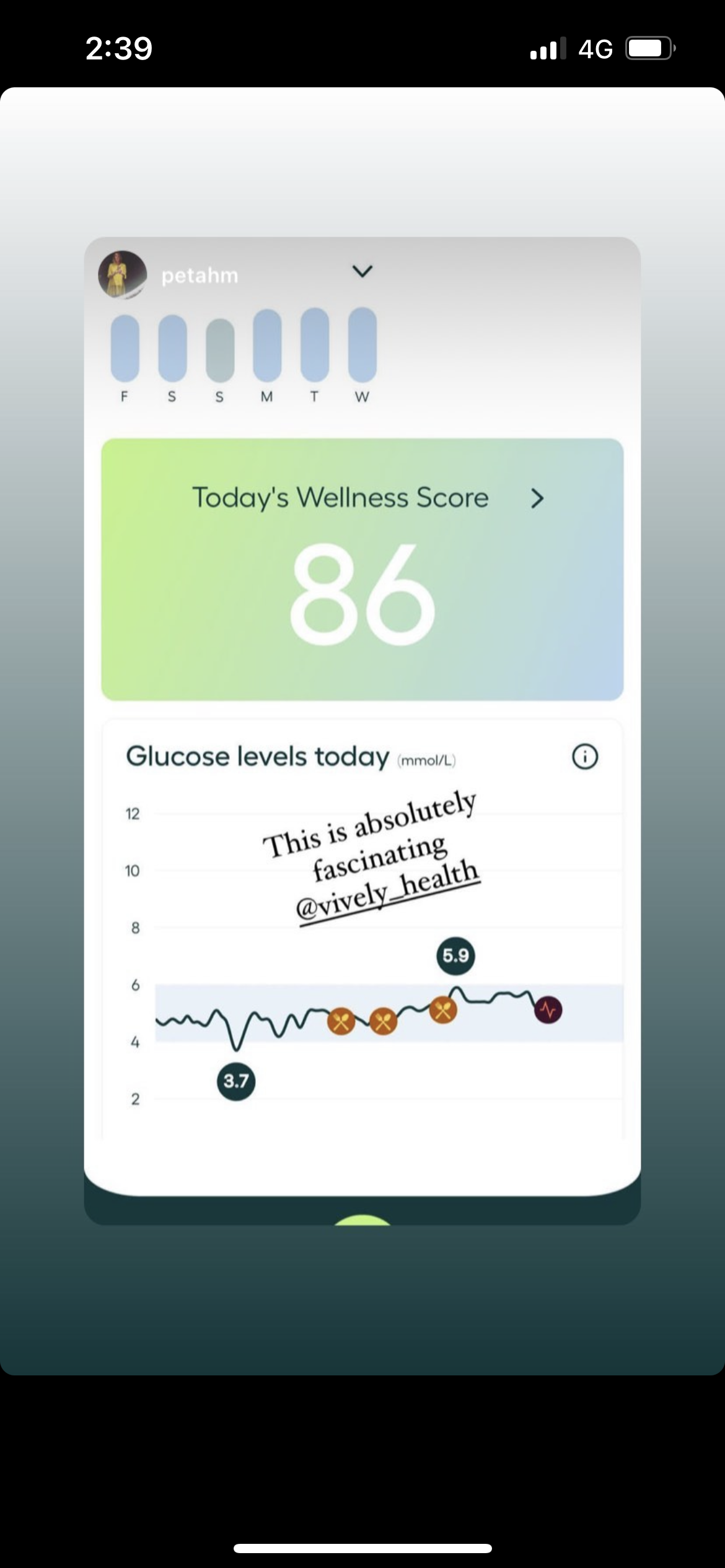Open the @vively_health tagged mention
Viewport: 725px width, 1568px height.
tap(388, 894)
